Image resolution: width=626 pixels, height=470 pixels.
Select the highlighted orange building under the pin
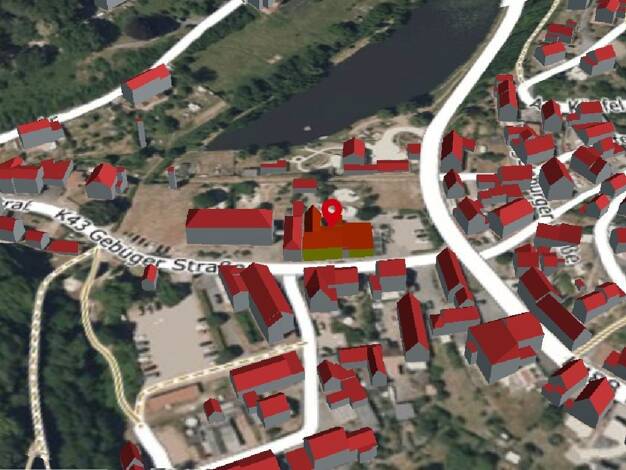click(338, 236)
